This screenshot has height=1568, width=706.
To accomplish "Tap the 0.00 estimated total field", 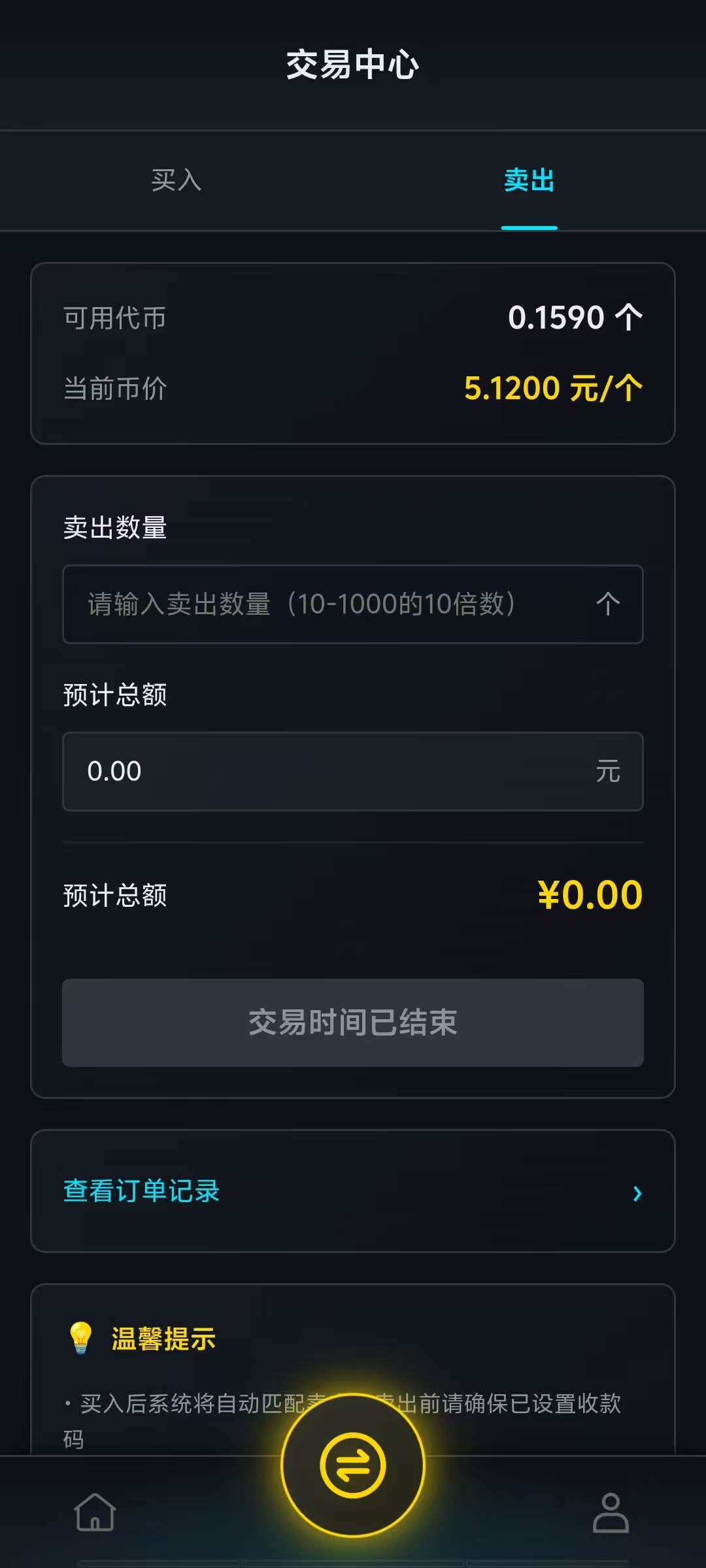I will point(353,772).
